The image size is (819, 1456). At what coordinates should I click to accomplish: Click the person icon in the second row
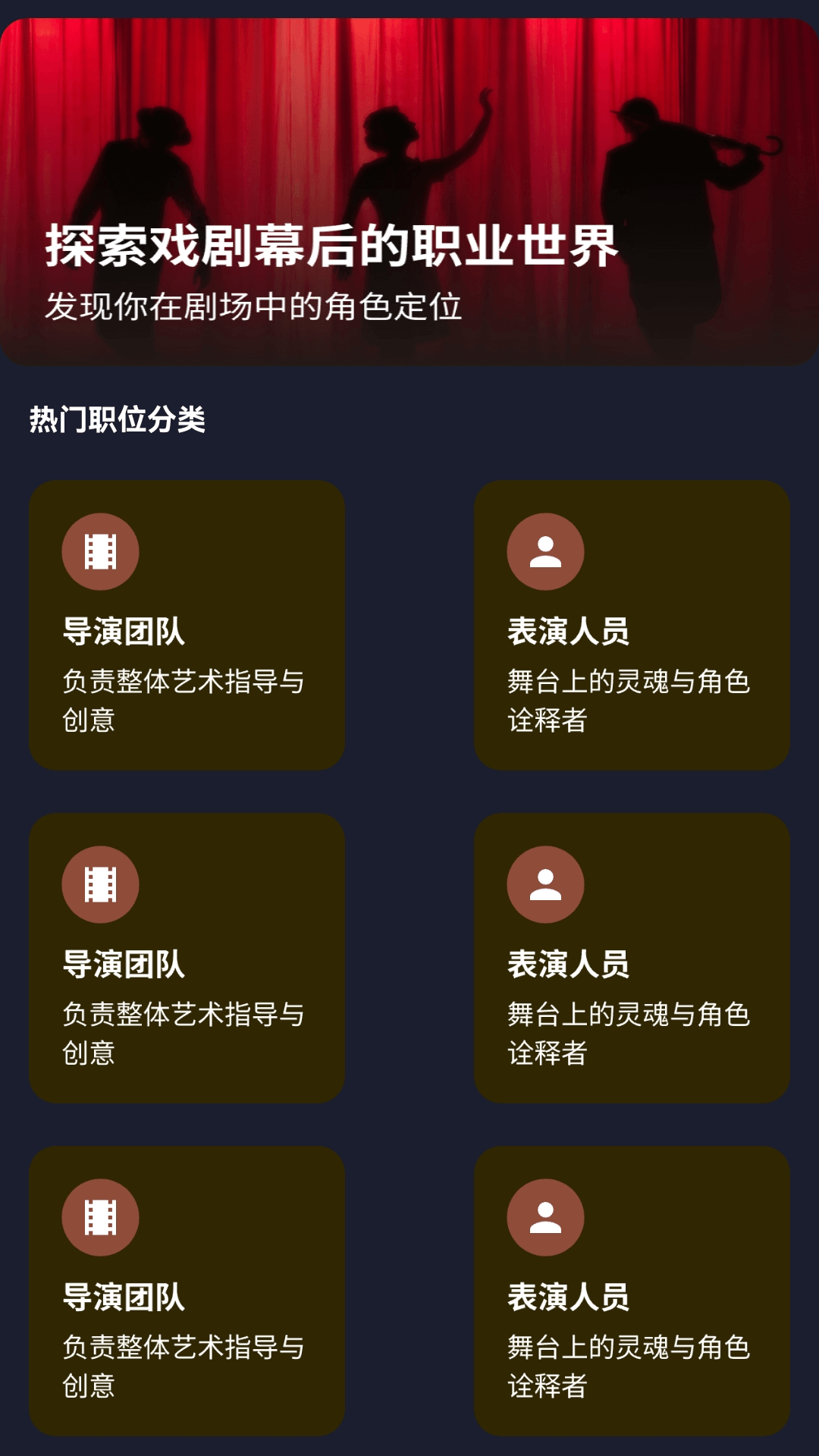(x=545, y=885)
